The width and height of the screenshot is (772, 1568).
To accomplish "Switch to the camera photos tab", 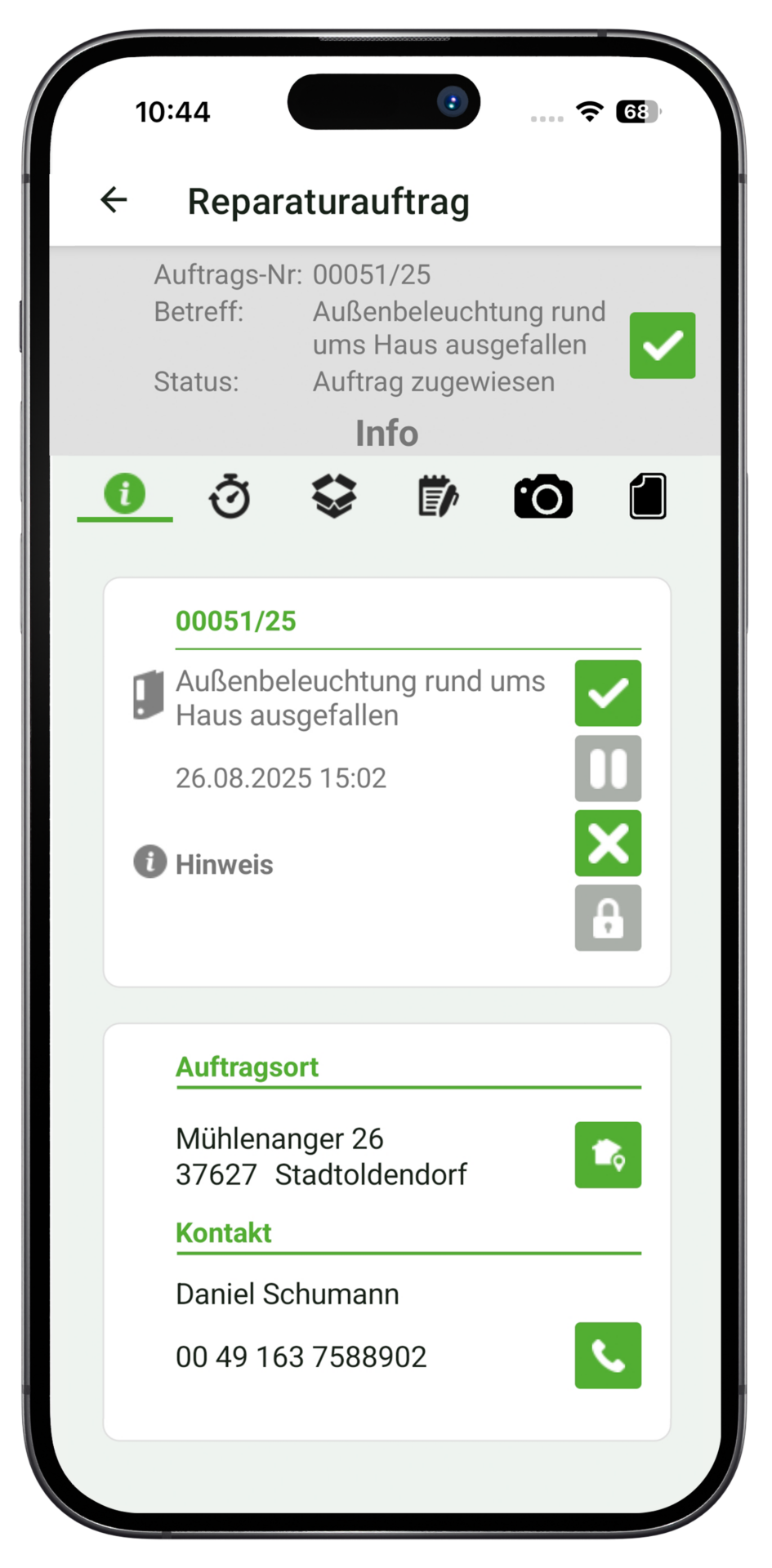I will click(542, 497).
